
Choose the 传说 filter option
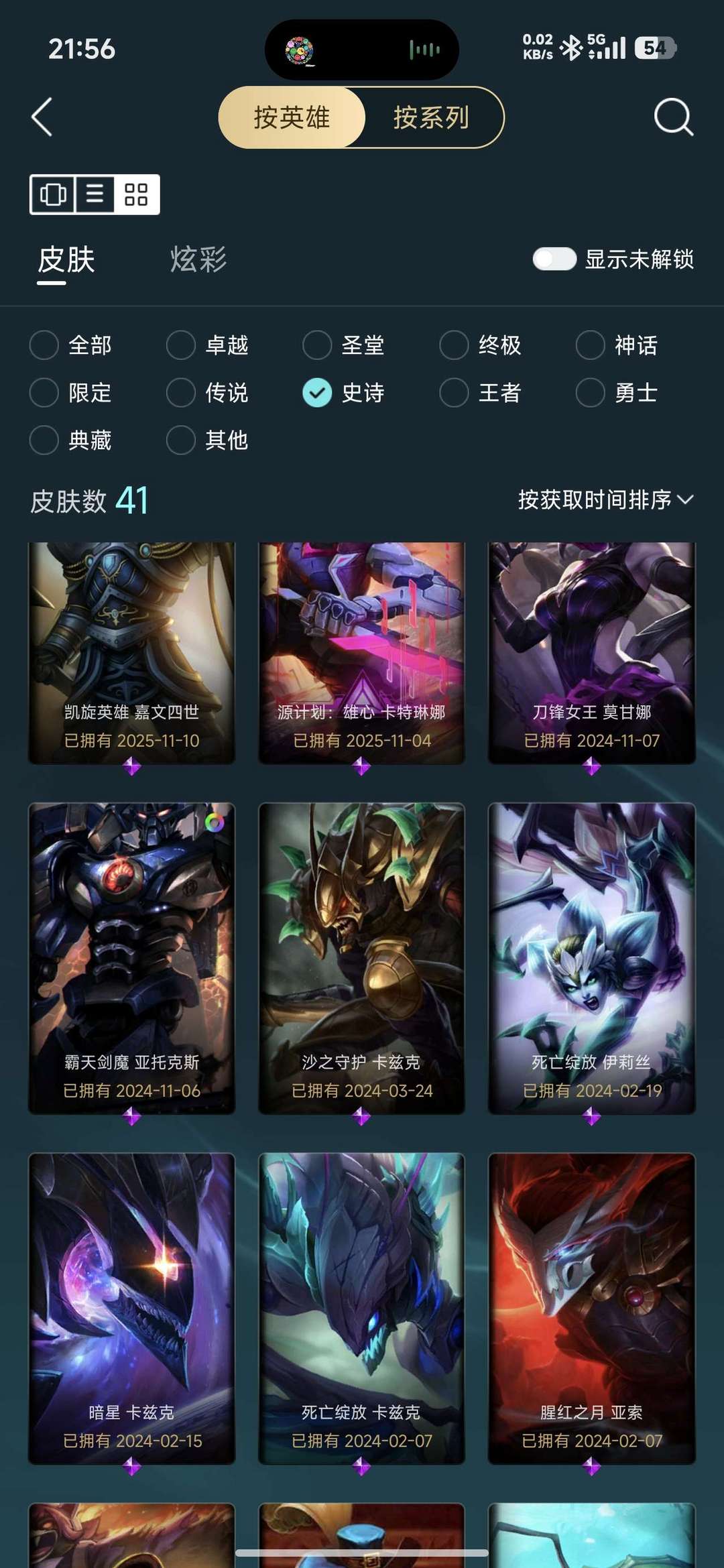coord(208,393)
